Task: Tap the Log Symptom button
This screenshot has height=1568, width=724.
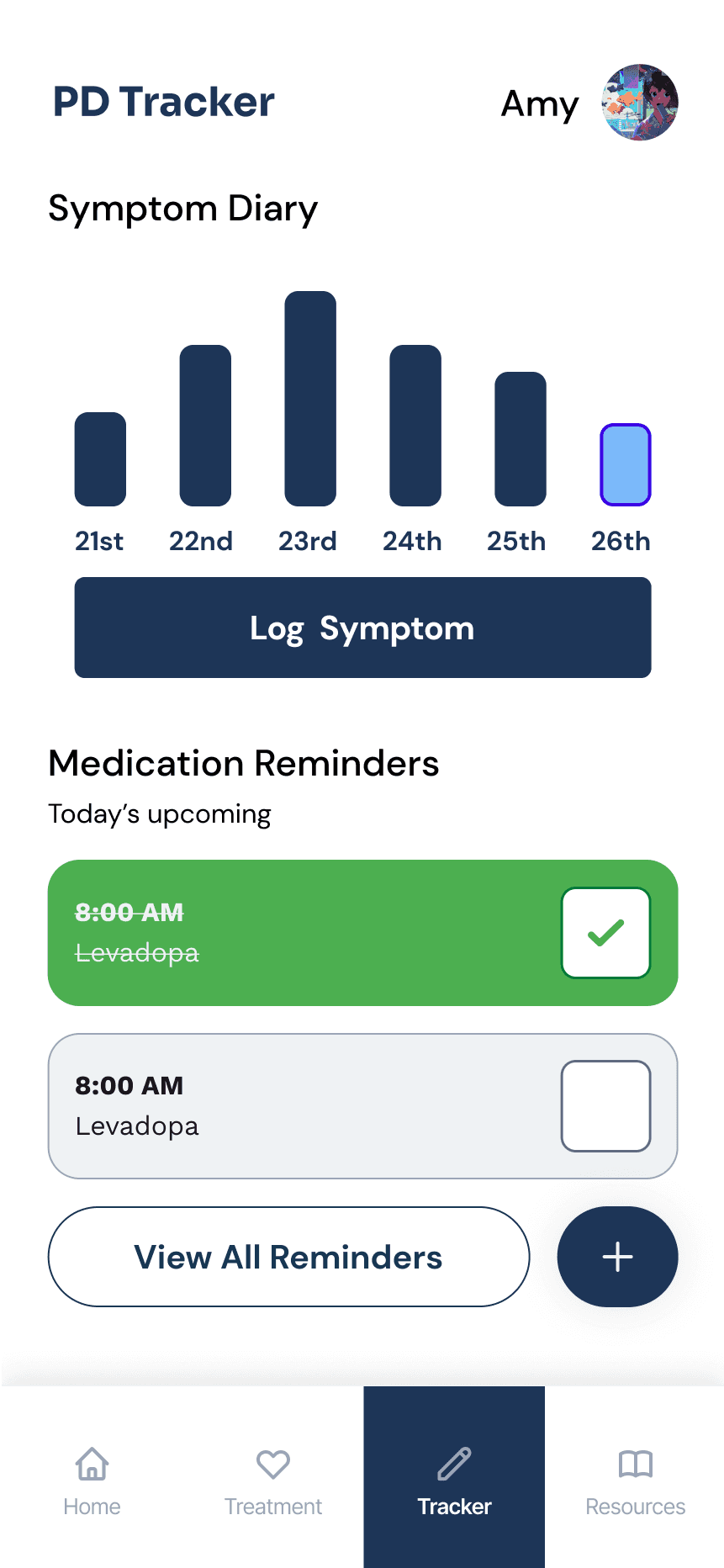Action: 362,628
